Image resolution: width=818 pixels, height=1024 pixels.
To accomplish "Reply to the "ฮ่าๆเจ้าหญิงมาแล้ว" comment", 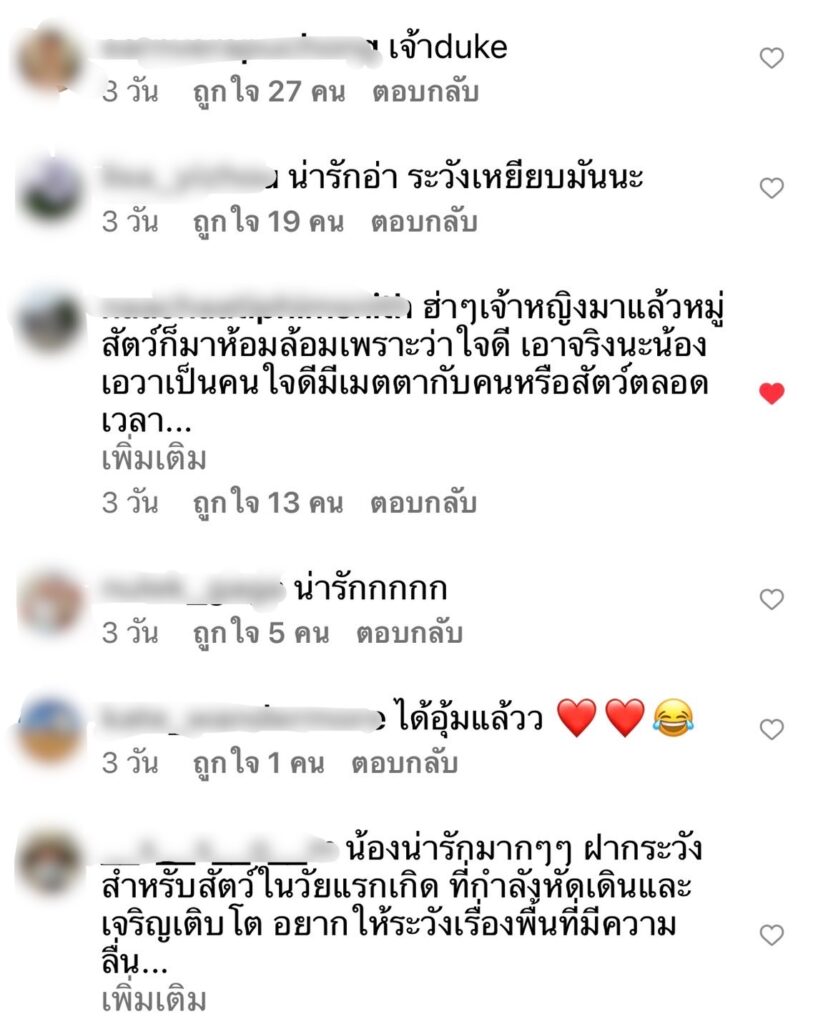I will click(x=423, y=503).
